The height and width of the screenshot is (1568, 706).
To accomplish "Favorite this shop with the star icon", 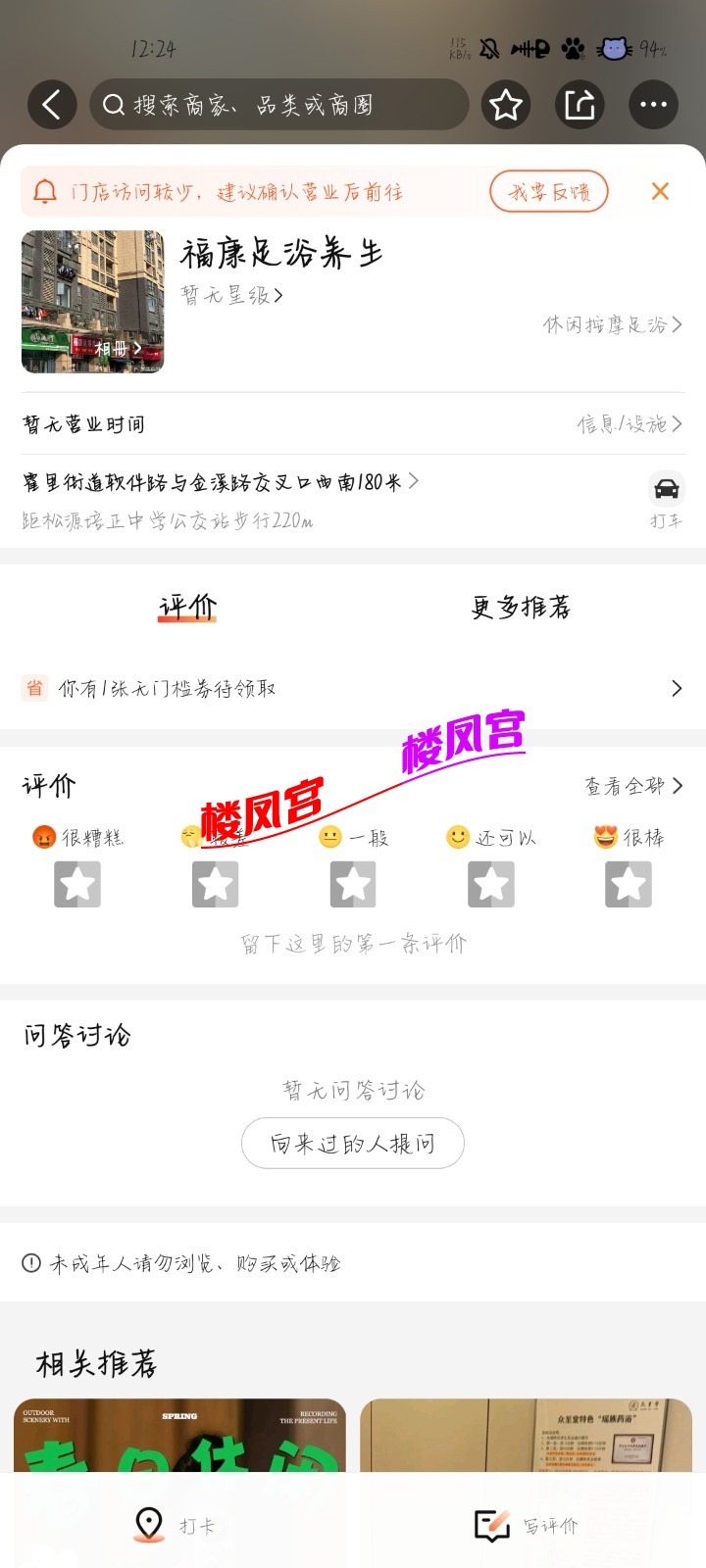I will point(506,104).
